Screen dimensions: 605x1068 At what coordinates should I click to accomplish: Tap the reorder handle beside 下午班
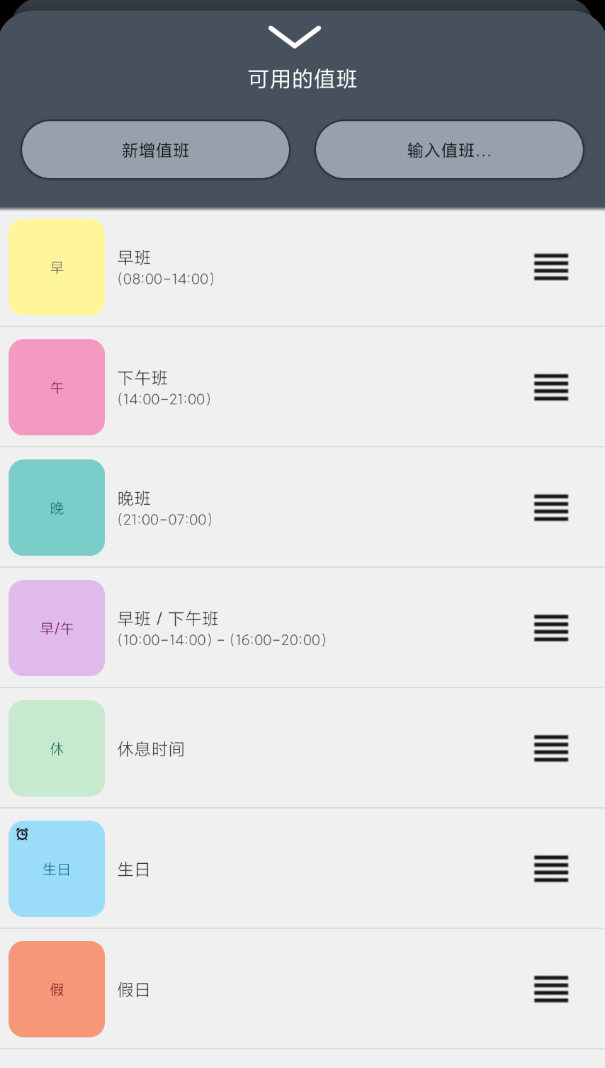[x=551, y=387]
